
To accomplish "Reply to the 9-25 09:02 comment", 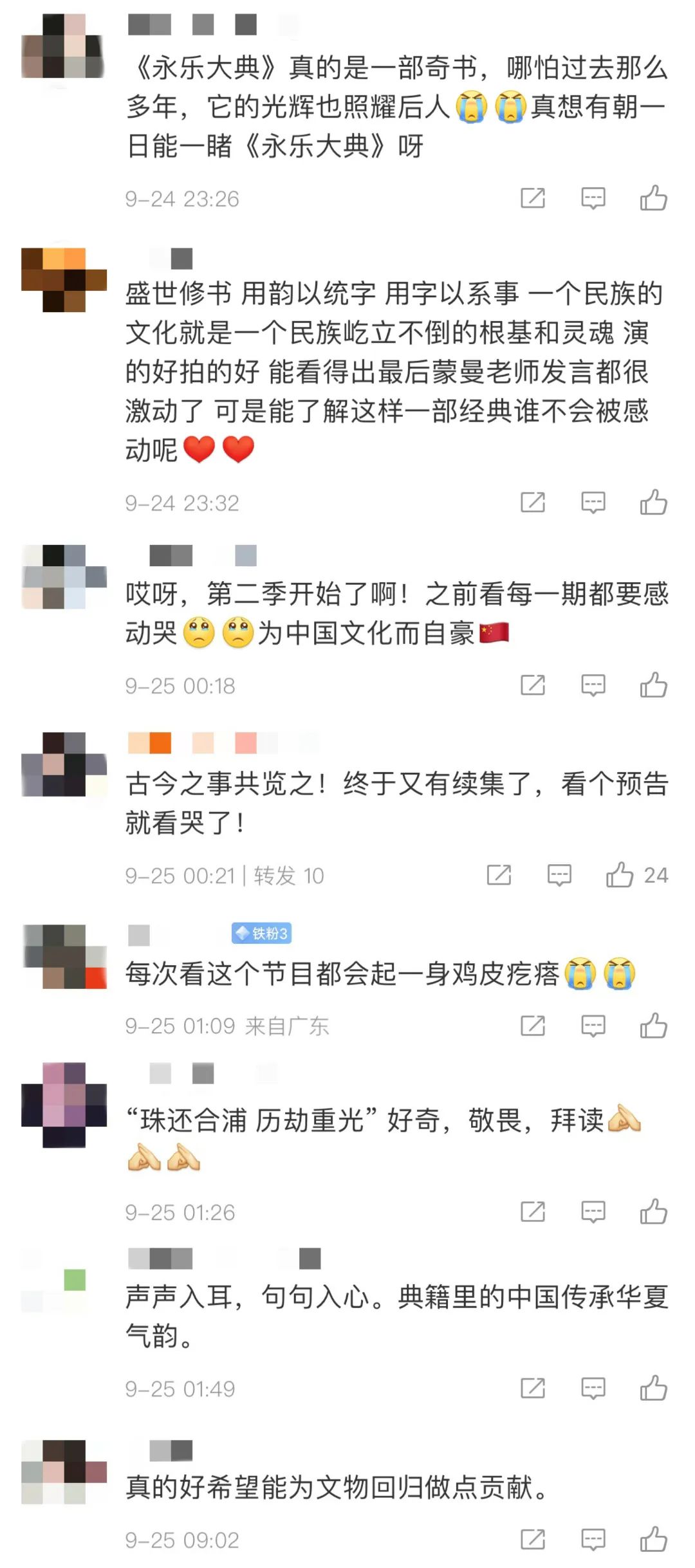I will 593,1540.
